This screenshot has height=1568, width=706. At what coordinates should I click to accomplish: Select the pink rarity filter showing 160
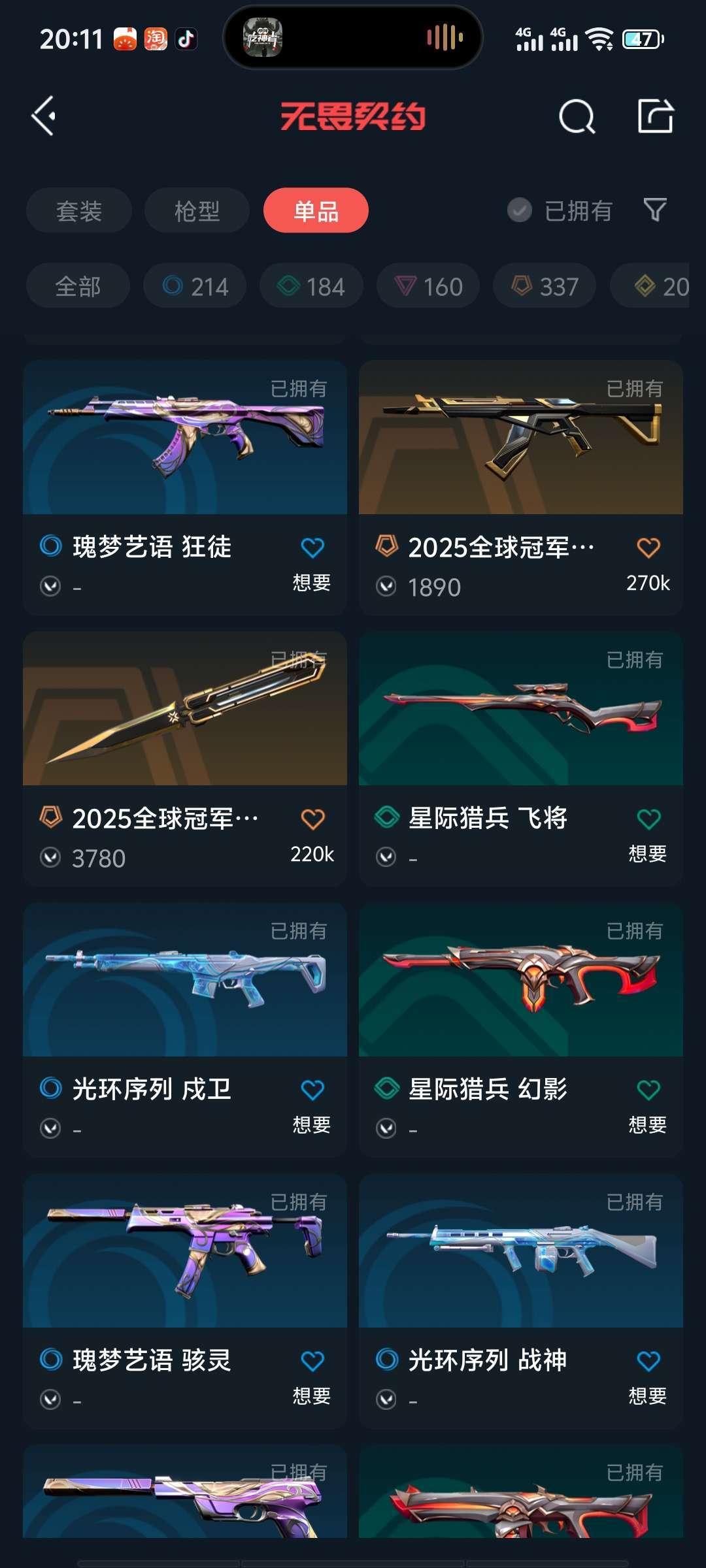[427, 286]
